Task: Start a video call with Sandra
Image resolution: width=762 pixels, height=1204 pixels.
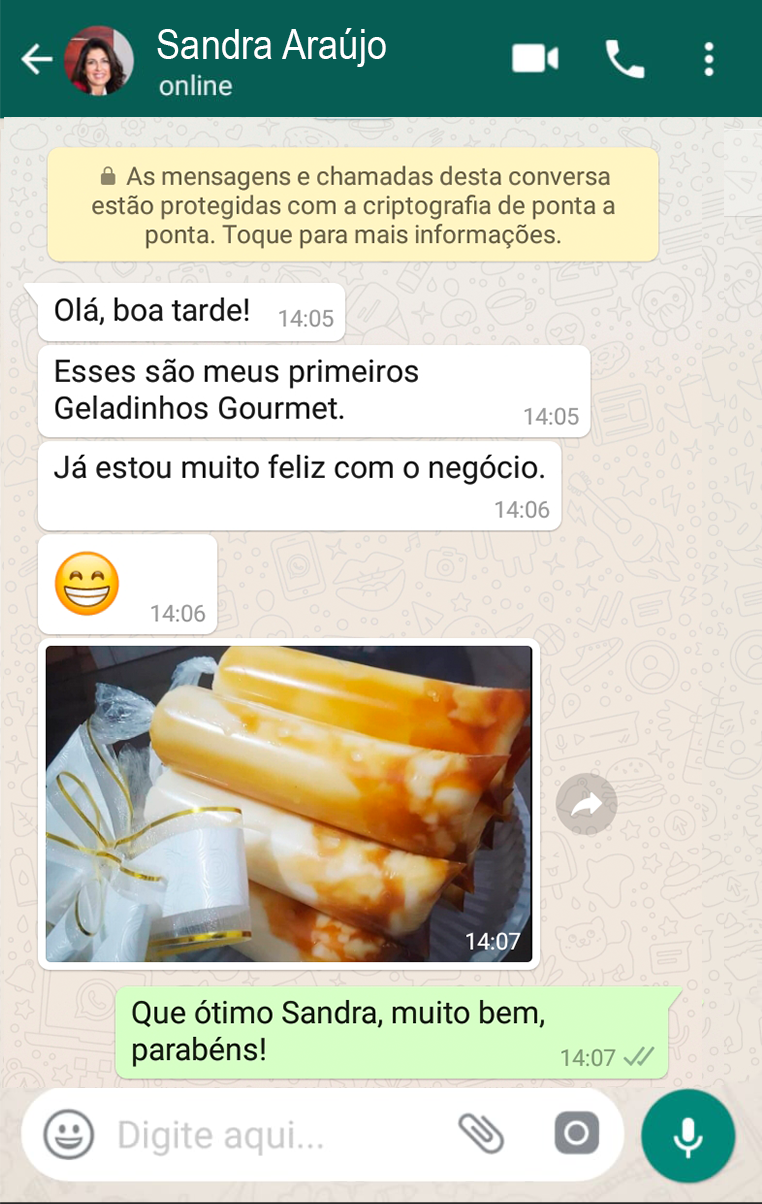Action: tap(535, 58)
